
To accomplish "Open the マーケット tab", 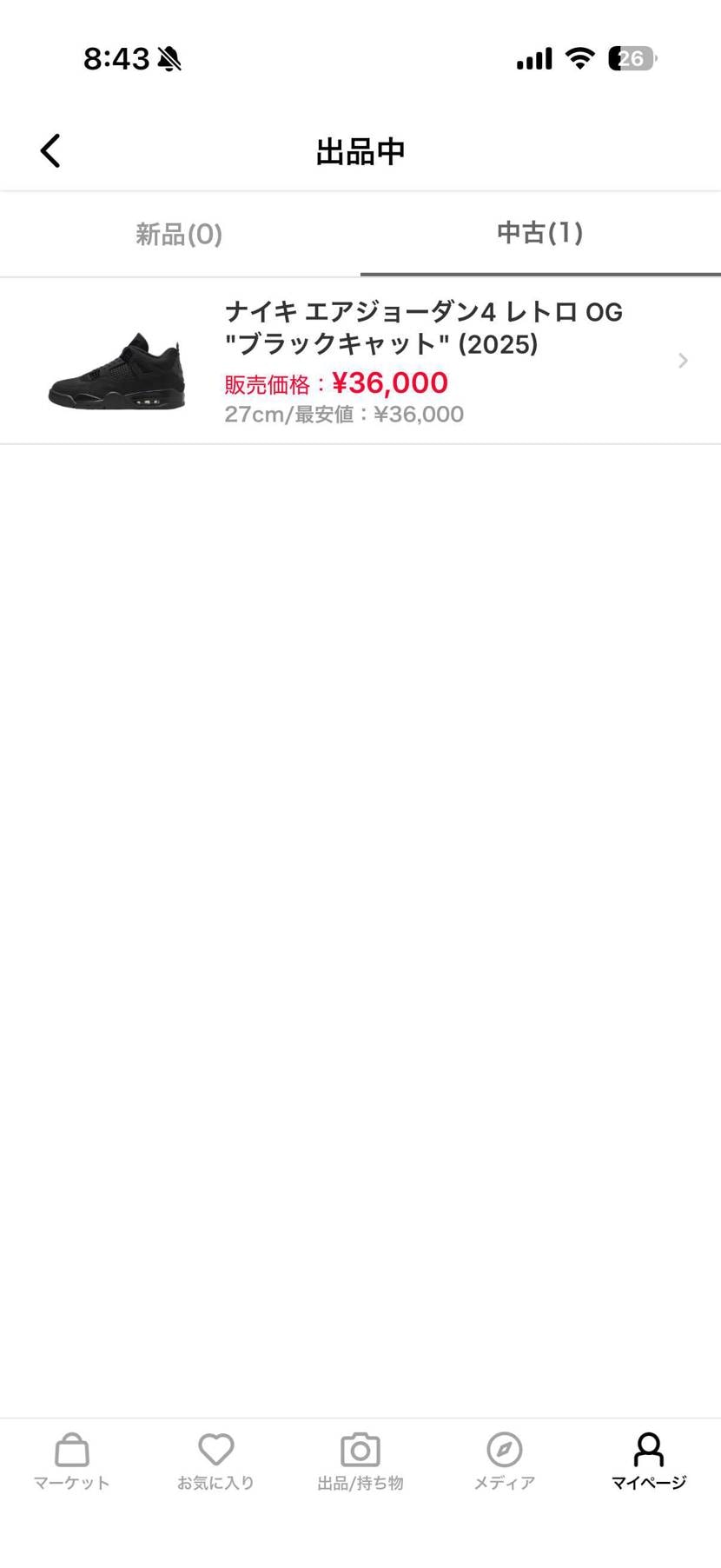I will pos(72,1462).
